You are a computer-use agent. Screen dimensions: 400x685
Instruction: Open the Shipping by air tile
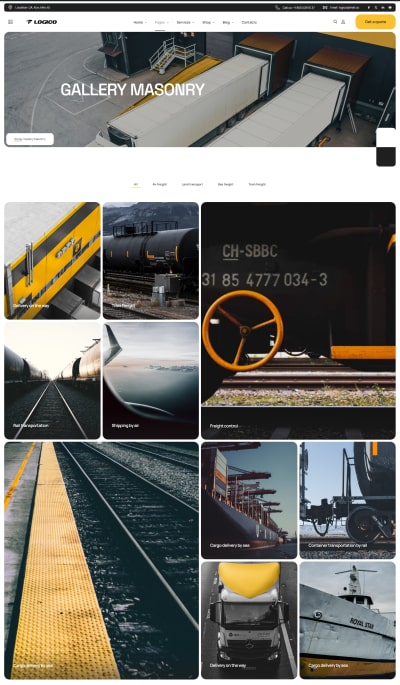[151, 381]
